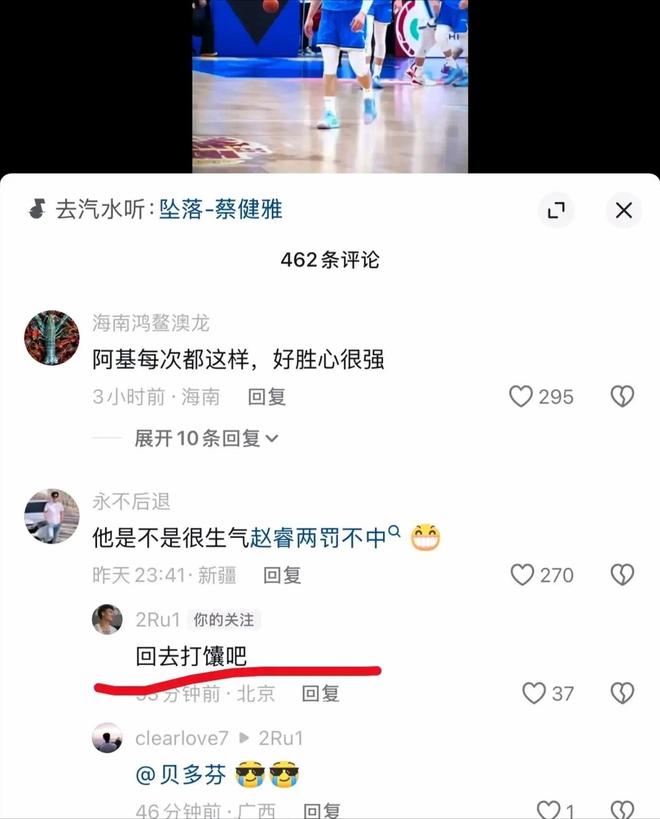This screenshot has width=660, height=819.
Task: Open the song 坠落-蔡健雅 link
Action: [220, 209]
